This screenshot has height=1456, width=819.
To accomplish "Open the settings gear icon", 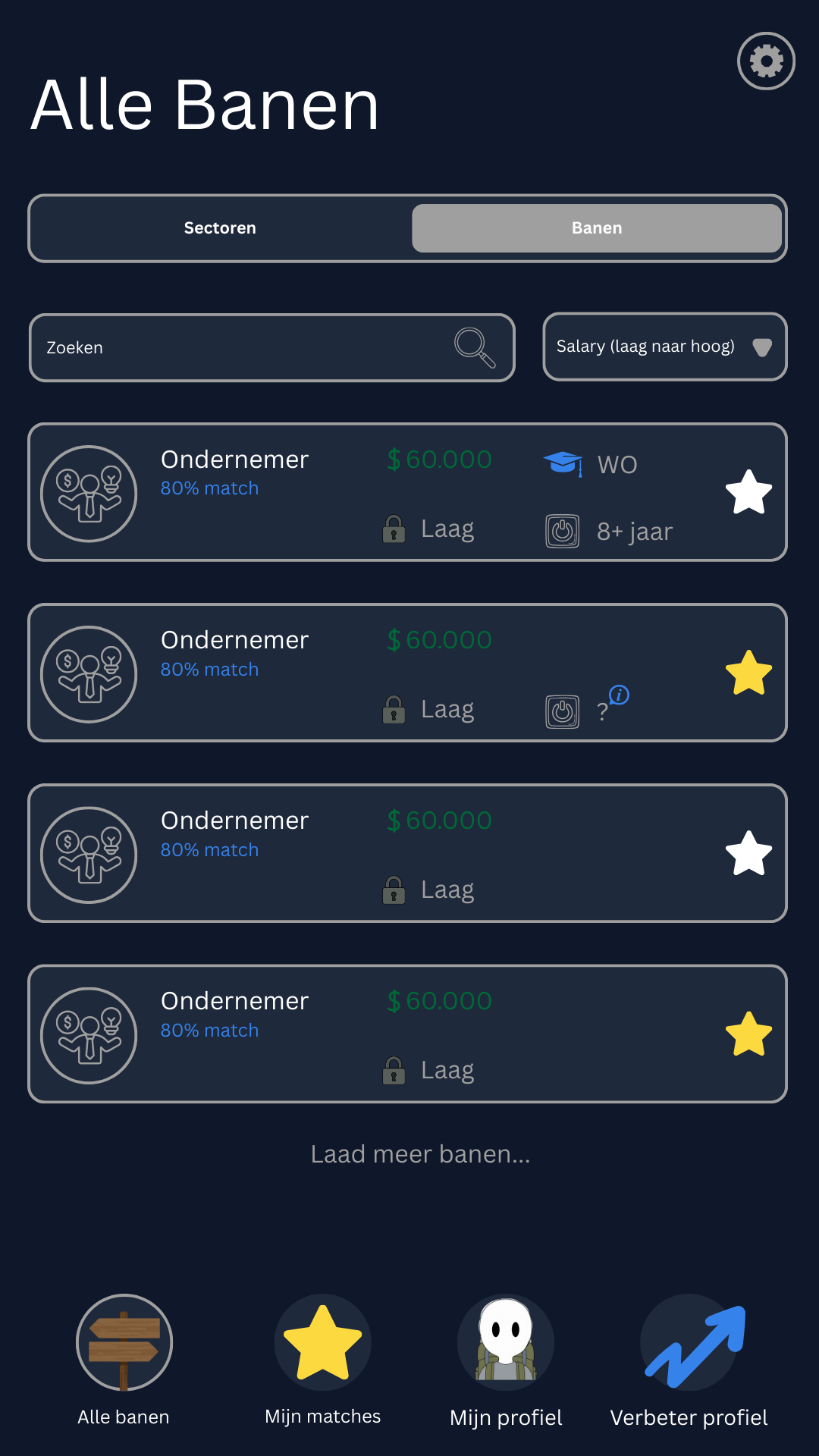I will (766, 61).
